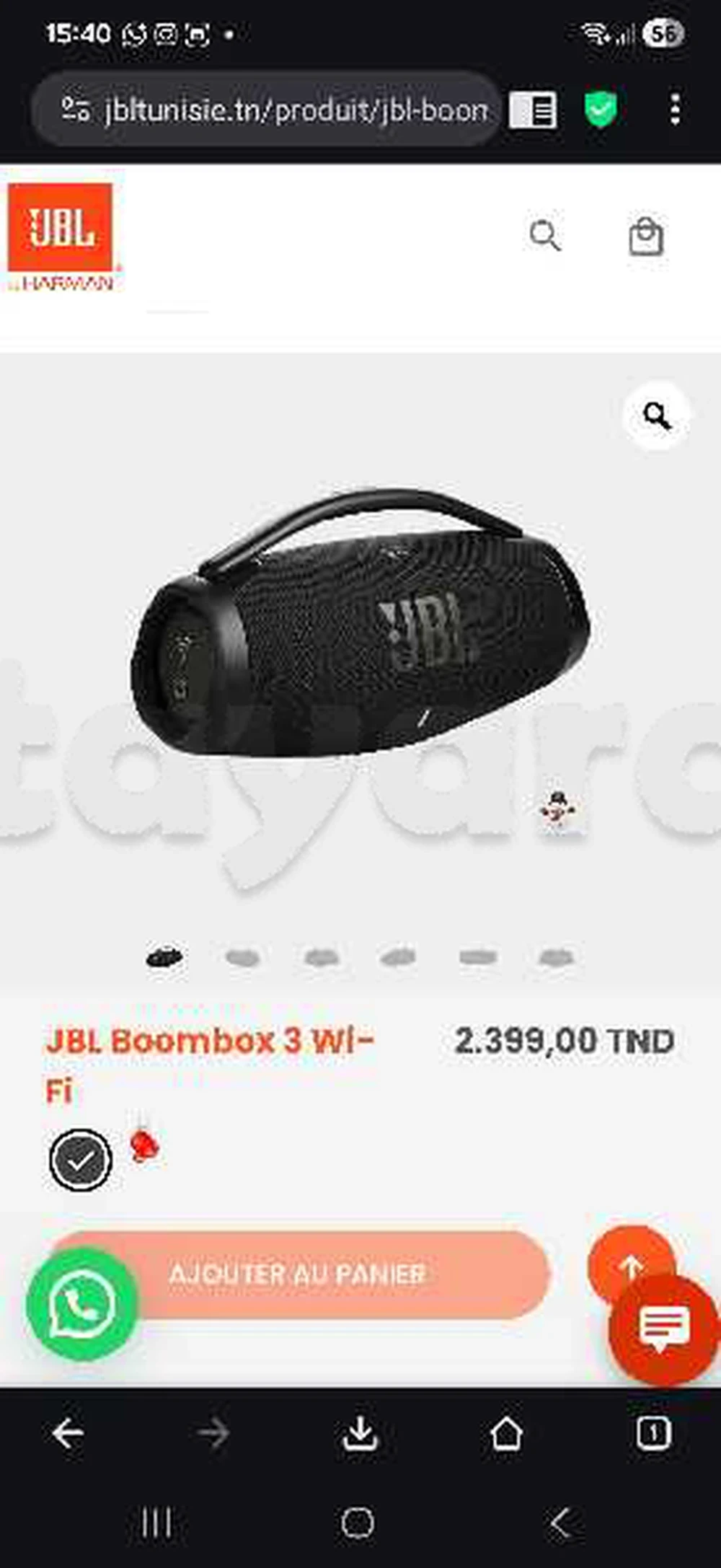721x1568 pixels.
Task: Show recent apps from navigation bar
Action: pos(156,1523)
